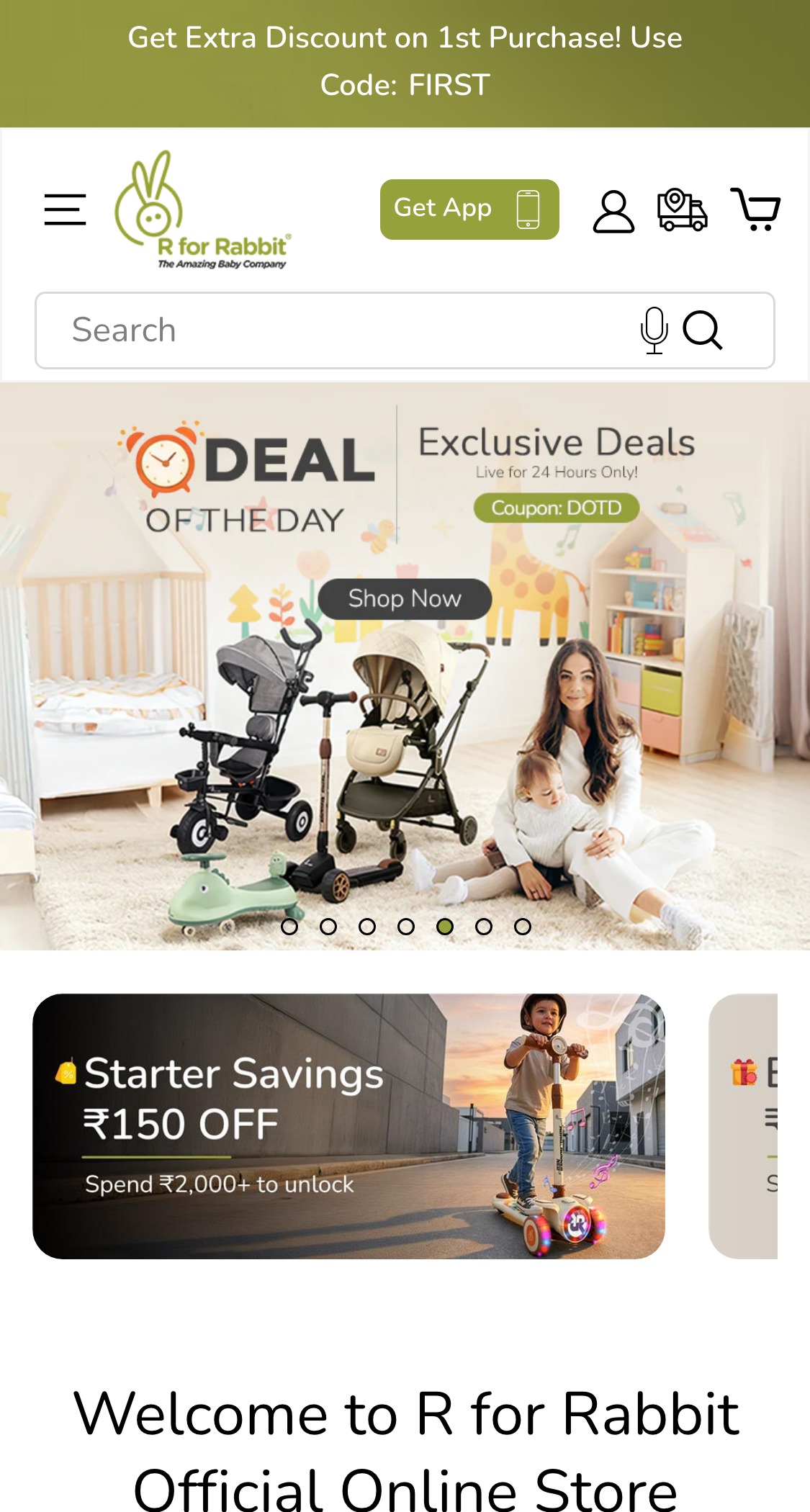Tap the magnifier search icon

pos(702,330)
